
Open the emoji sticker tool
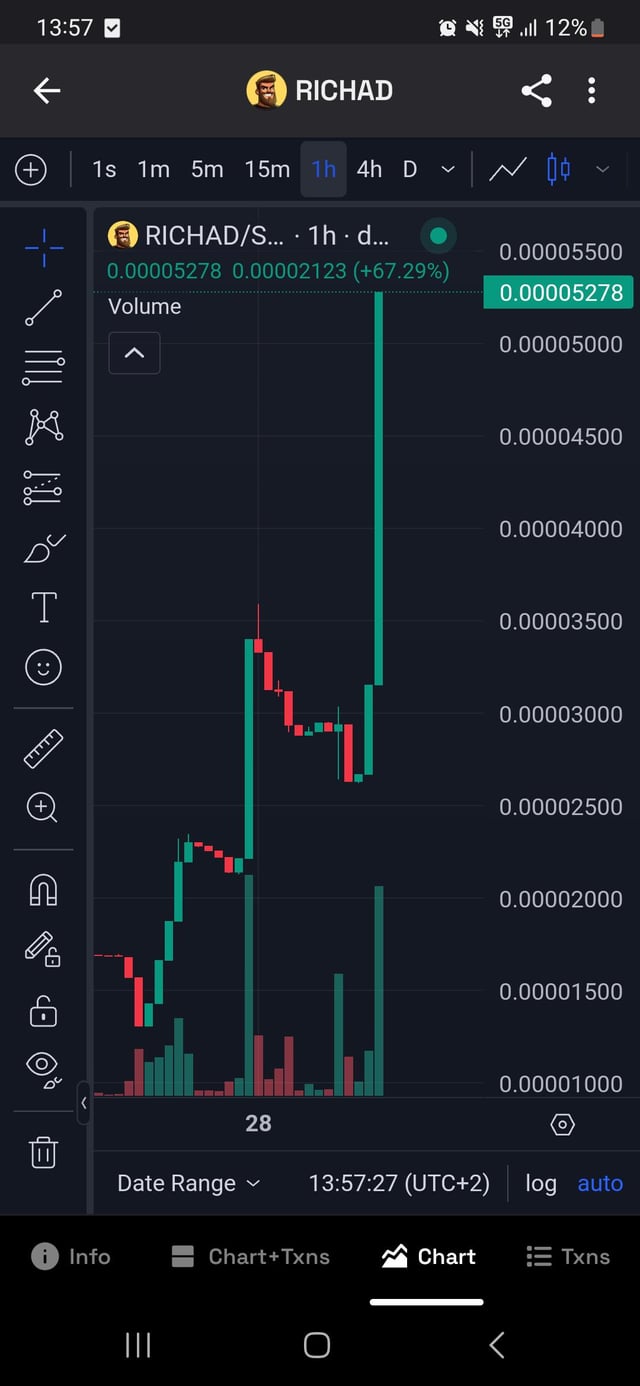click(43, 667)
